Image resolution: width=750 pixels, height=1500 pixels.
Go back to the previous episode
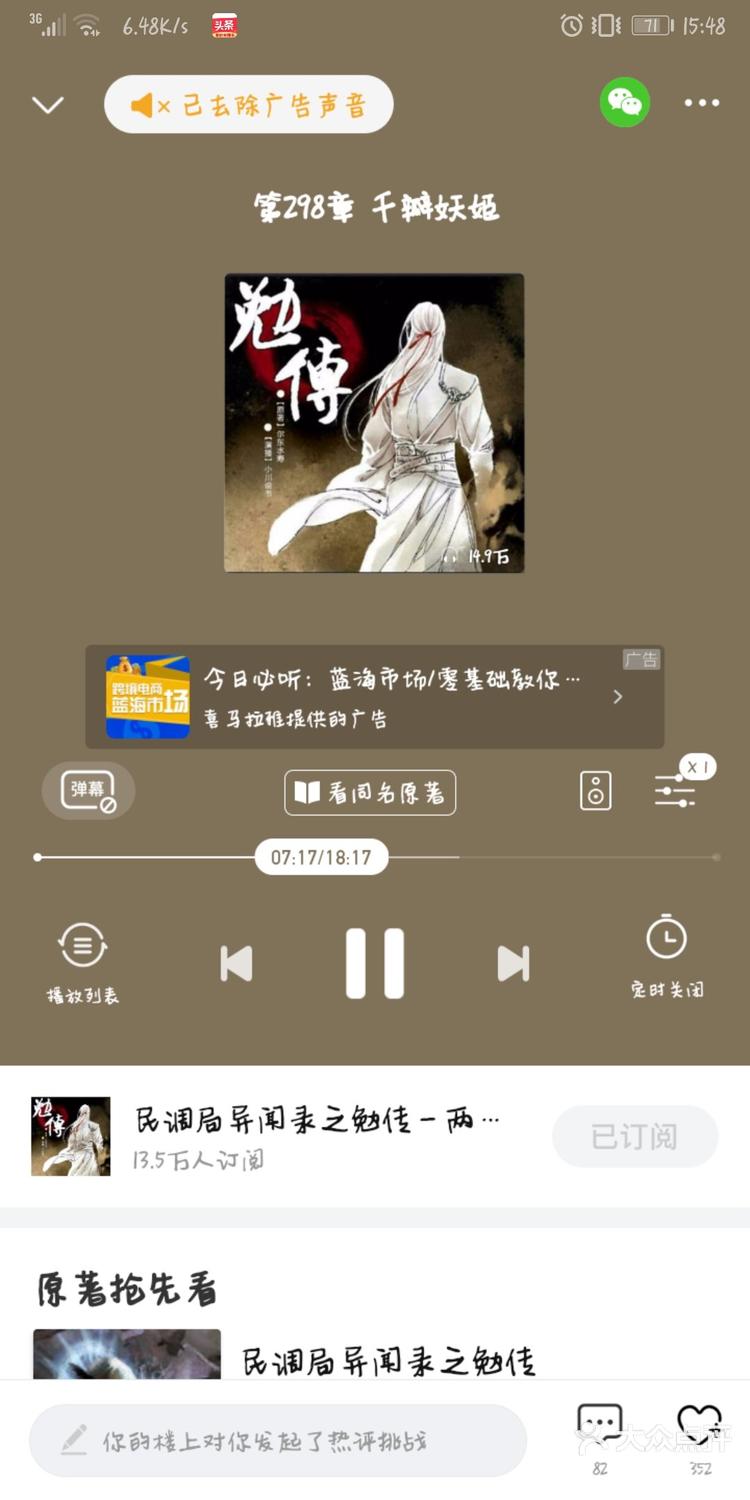tap(236, 963)
